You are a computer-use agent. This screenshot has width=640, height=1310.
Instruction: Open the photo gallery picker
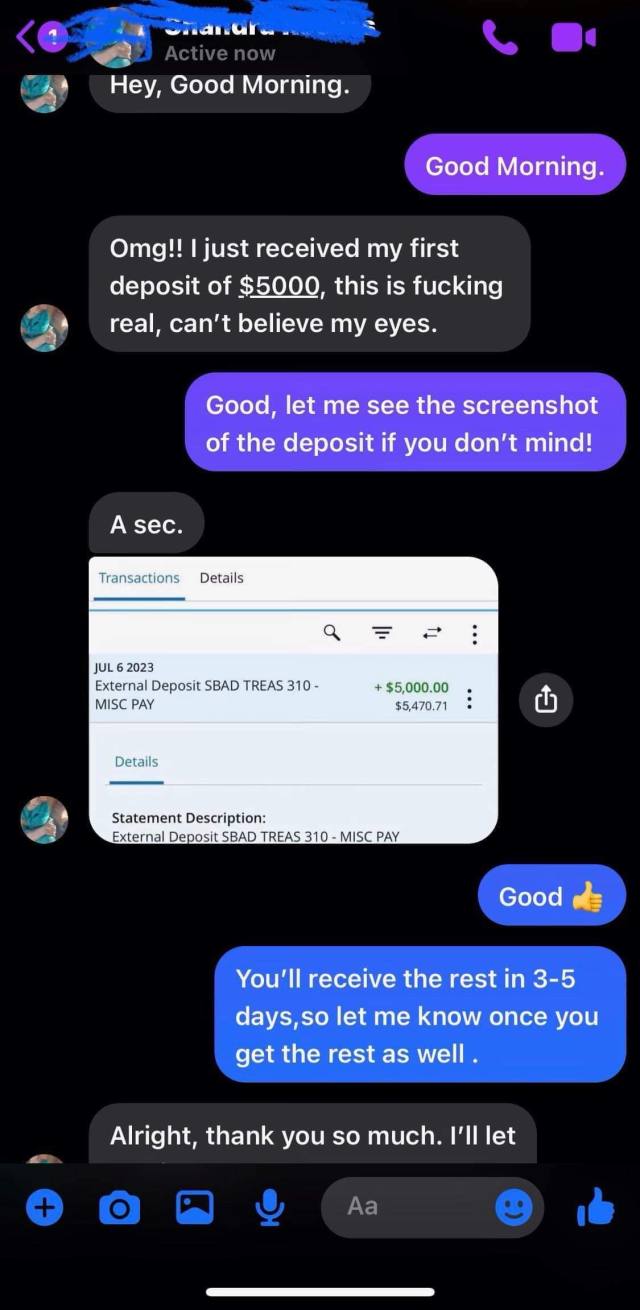click(194, 1208)
